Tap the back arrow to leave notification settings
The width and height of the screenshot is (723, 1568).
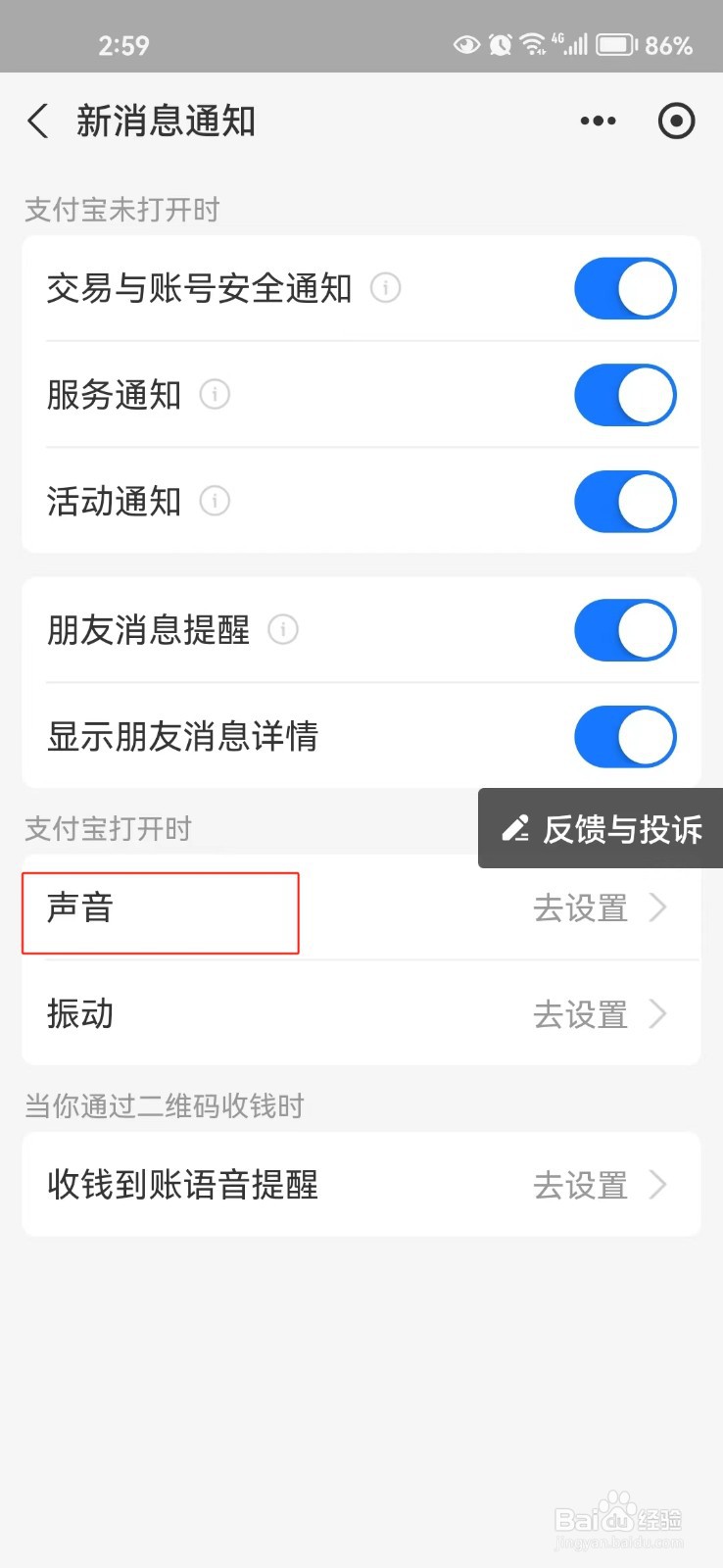click(x=37, y=121)
